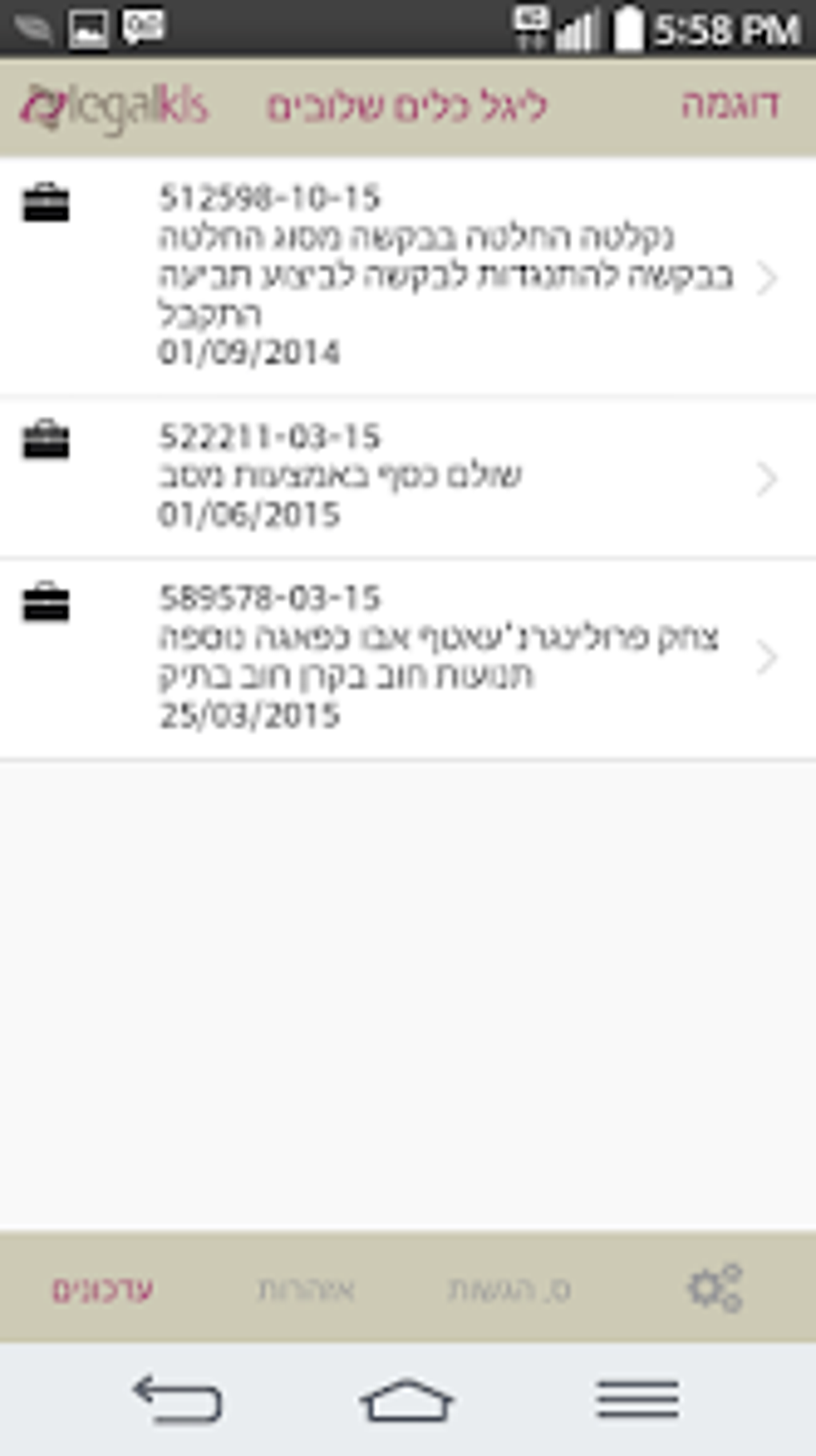Go to the home screen

tap(406, 1399)
